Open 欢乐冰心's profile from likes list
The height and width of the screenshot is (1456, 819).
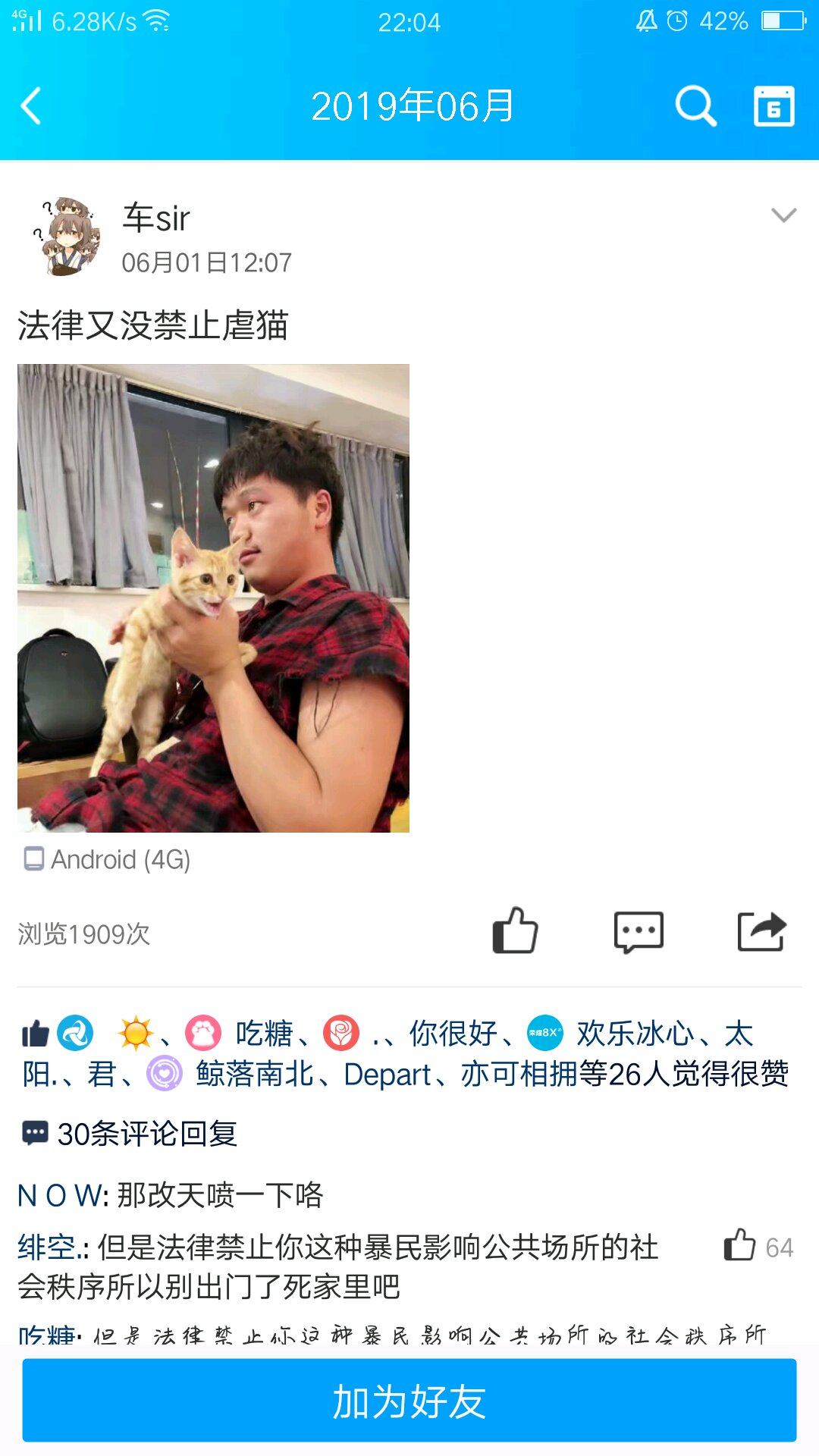(x=635, y=1034)
